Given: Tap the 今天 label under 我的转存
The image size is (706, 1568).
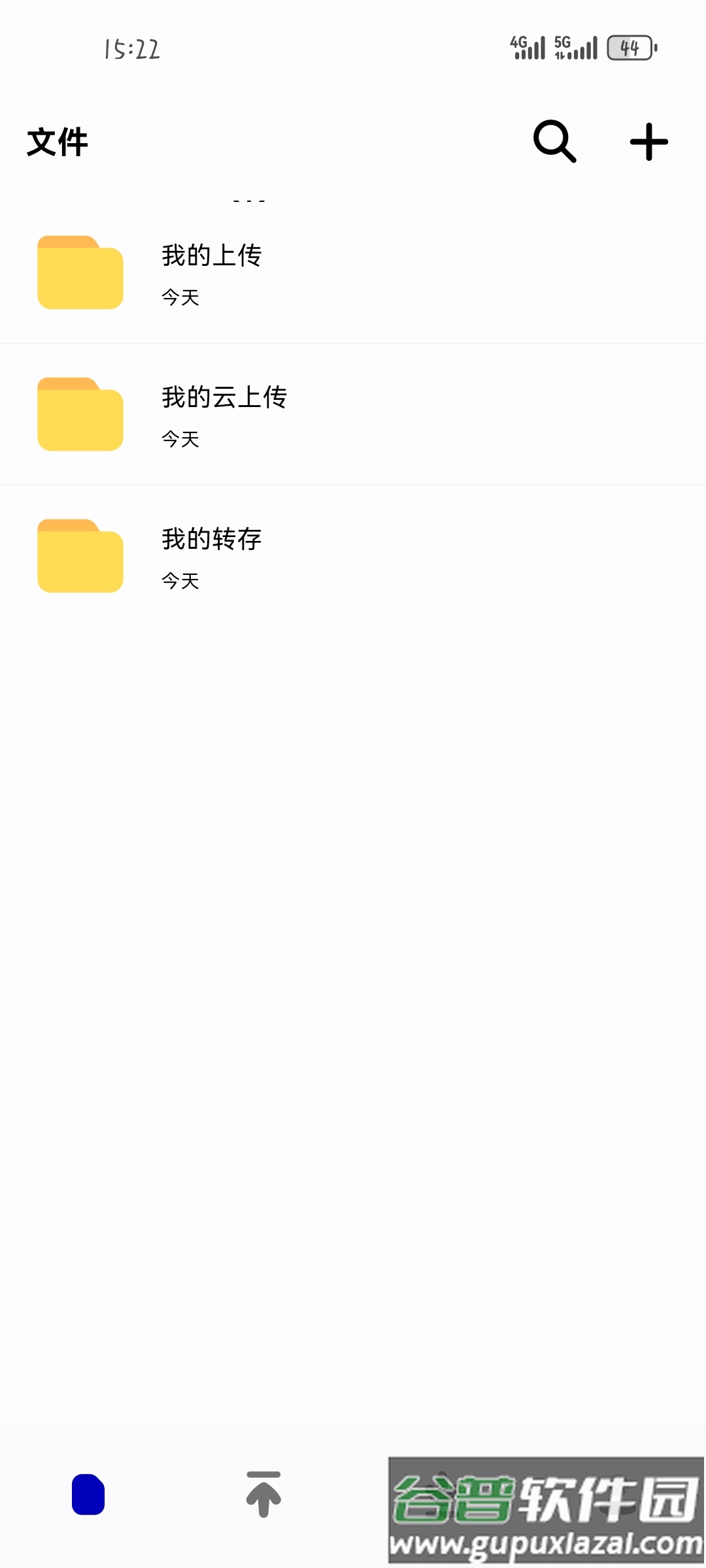Looking at the screenshot, I should [x=179, y=580].
